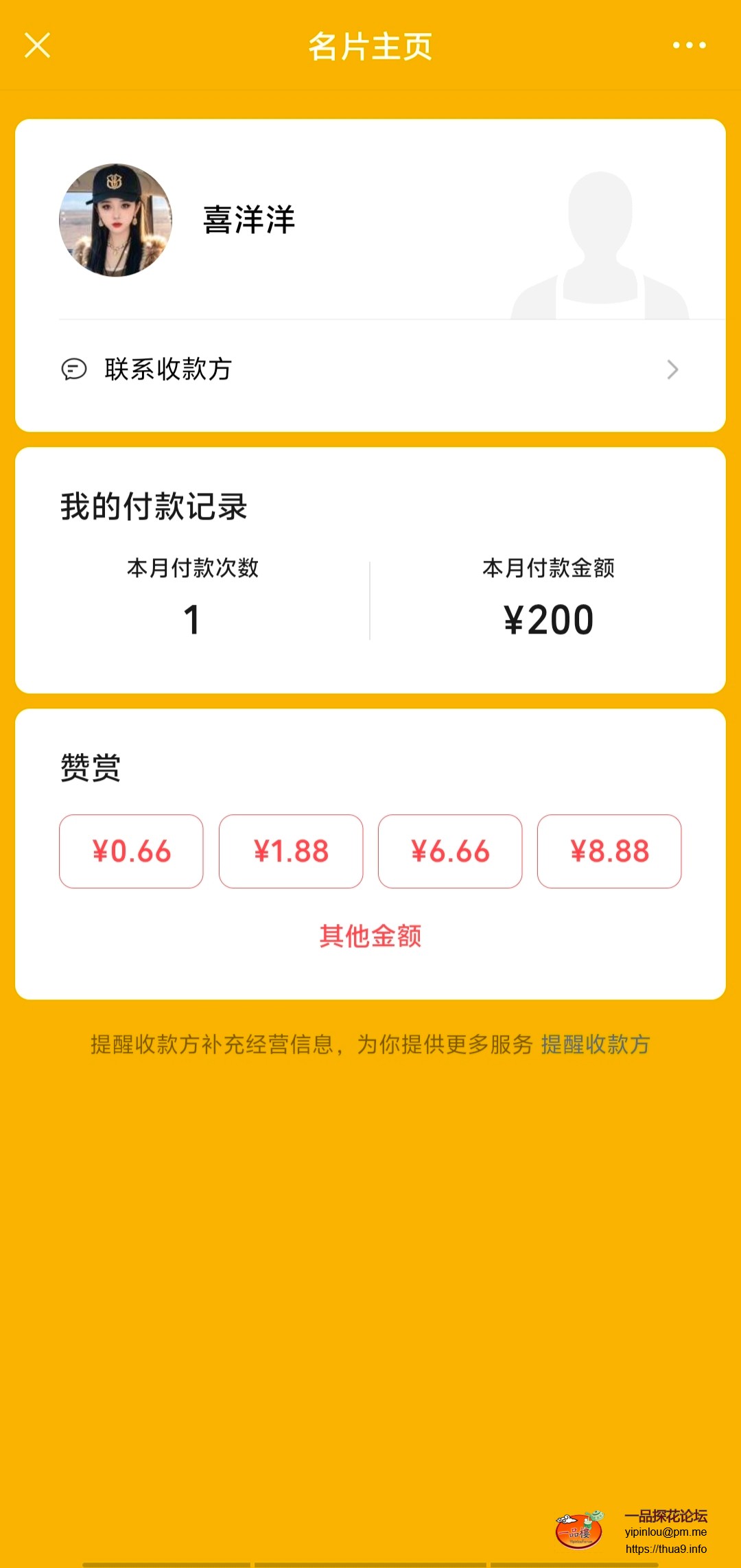Tap the ¥8.88 reward amount
Image resolution: width=741 pixels, height=1568 pixels.
coord(609,851)
